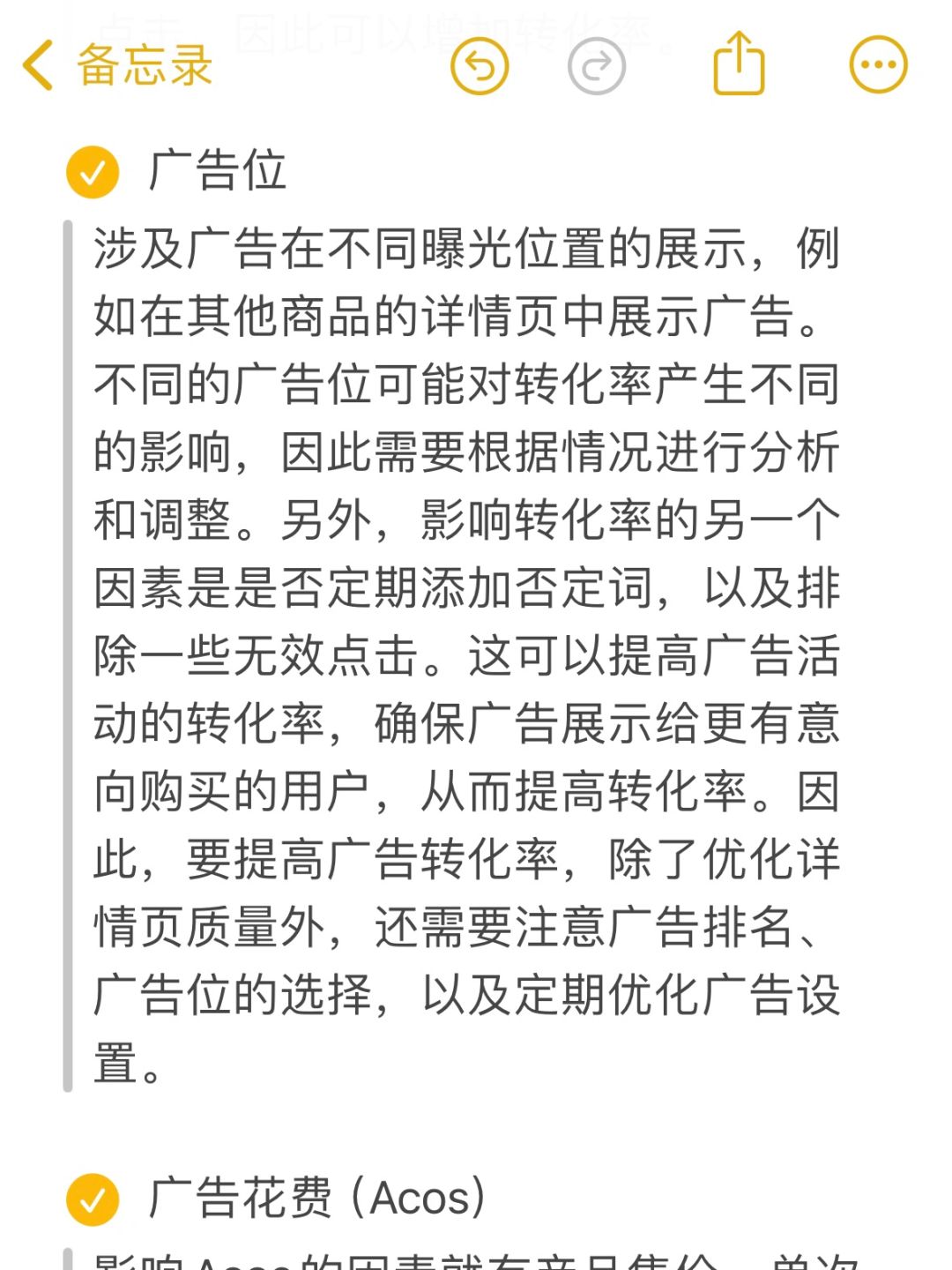Open the more options menu
This screenshot has height=1270, width=952.
tap(878, 65)
